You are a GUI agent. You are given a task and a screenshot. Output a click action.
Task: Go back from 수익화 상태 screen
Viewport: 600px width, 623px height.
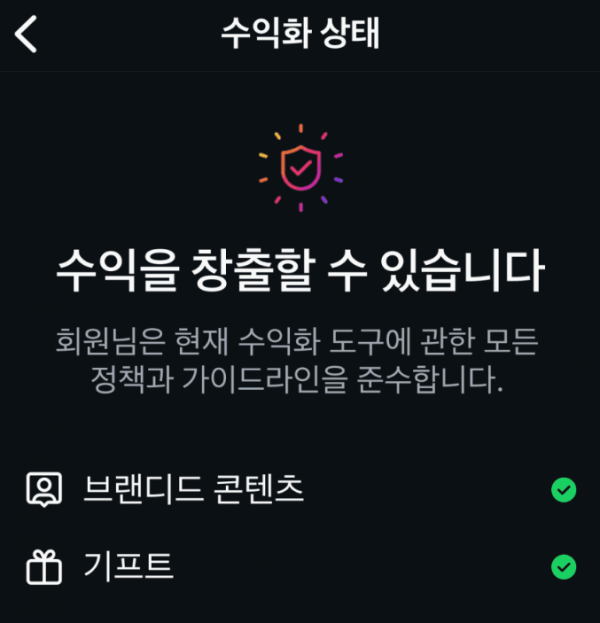pos(27,35)
